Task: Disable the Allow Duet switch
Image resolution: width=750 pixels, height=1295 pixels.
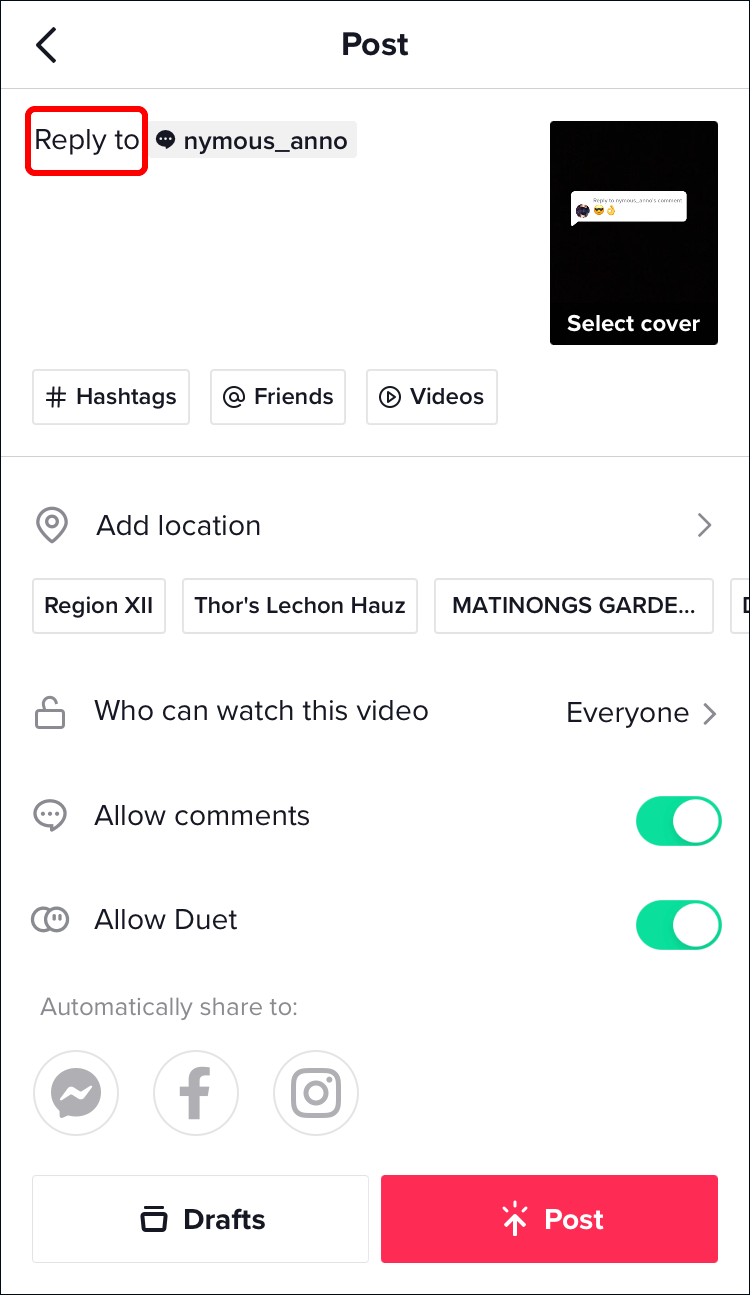Action: [678, 925]
